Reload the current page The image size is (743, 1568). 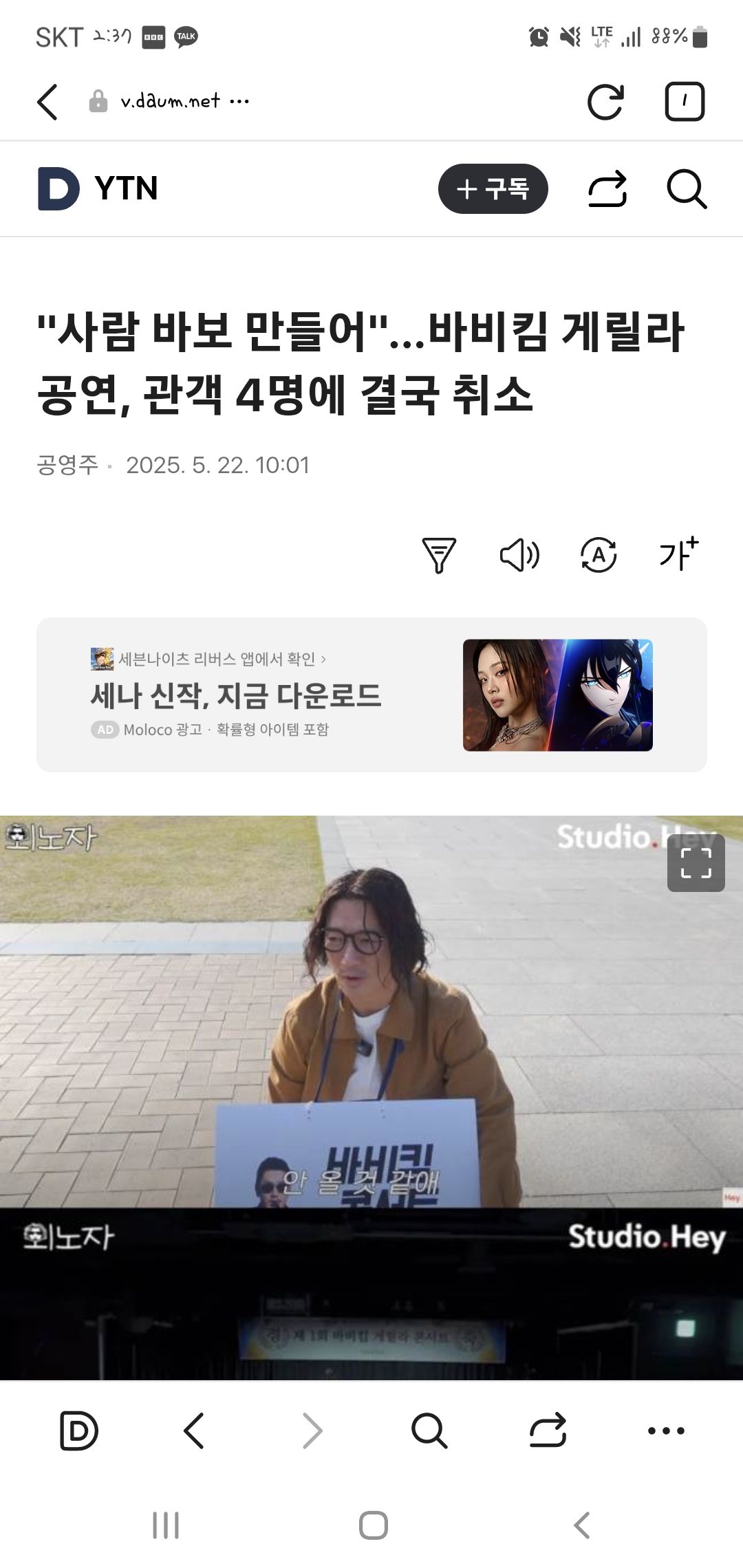tap(605, 102)
